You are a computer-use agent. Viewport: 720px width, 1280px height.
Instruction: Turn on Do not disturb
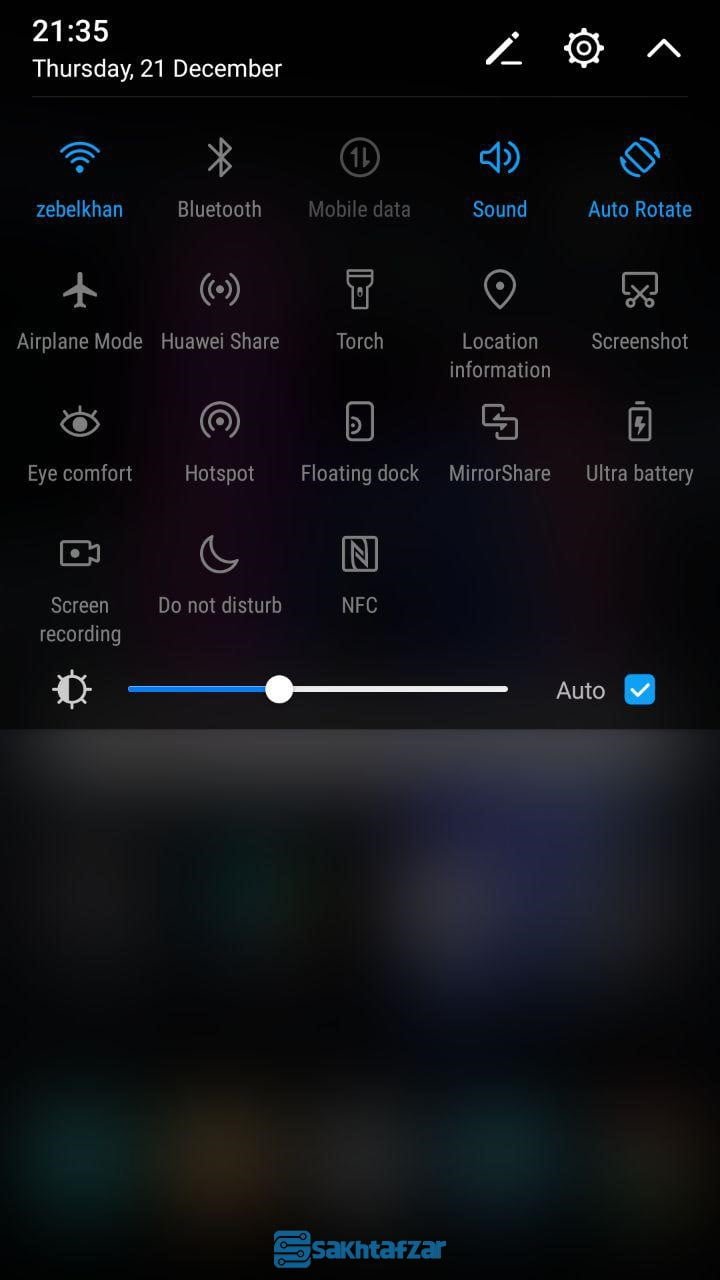tap(220, 554)
